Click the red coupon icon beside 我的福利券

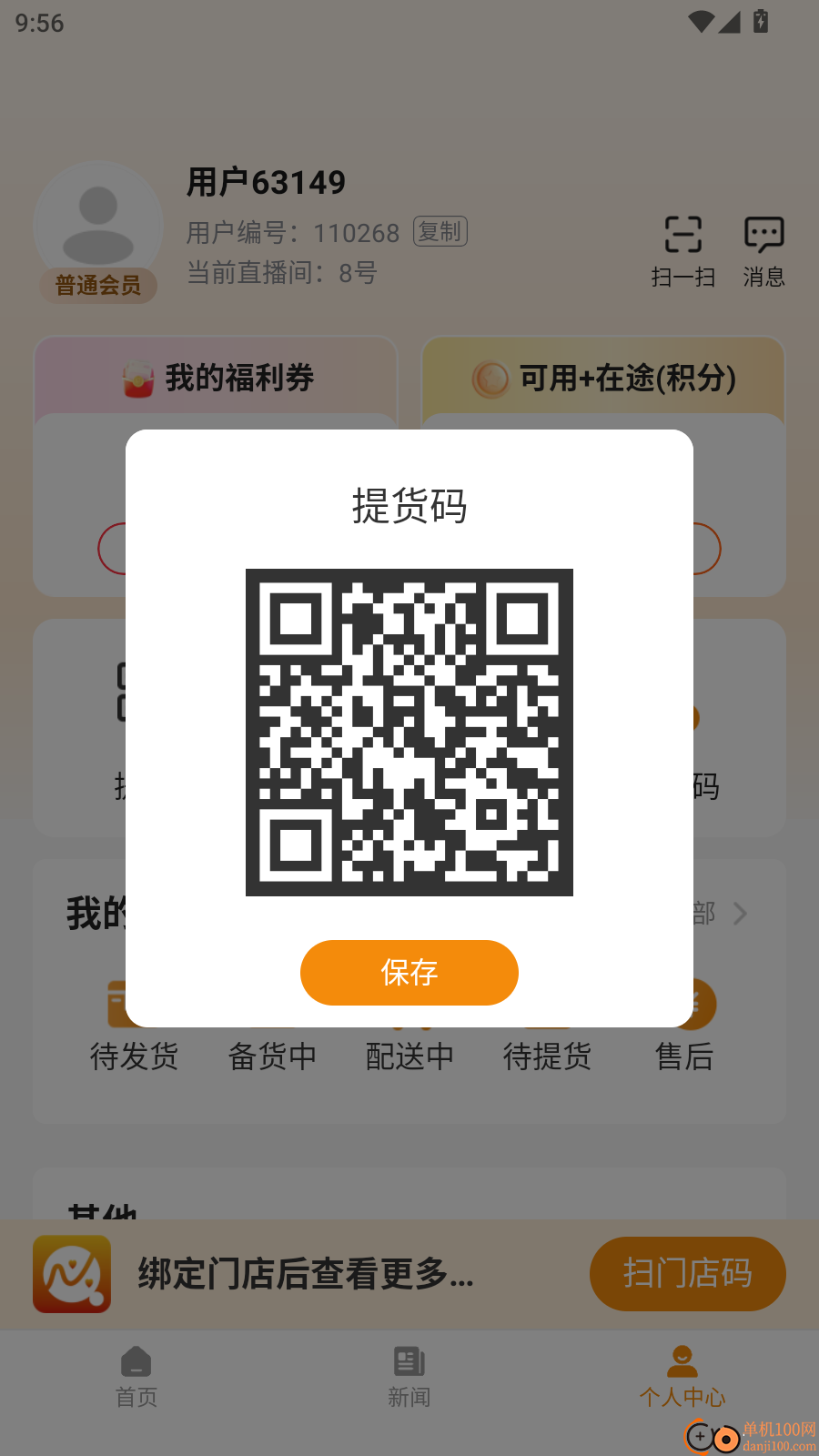click(136, 378)
